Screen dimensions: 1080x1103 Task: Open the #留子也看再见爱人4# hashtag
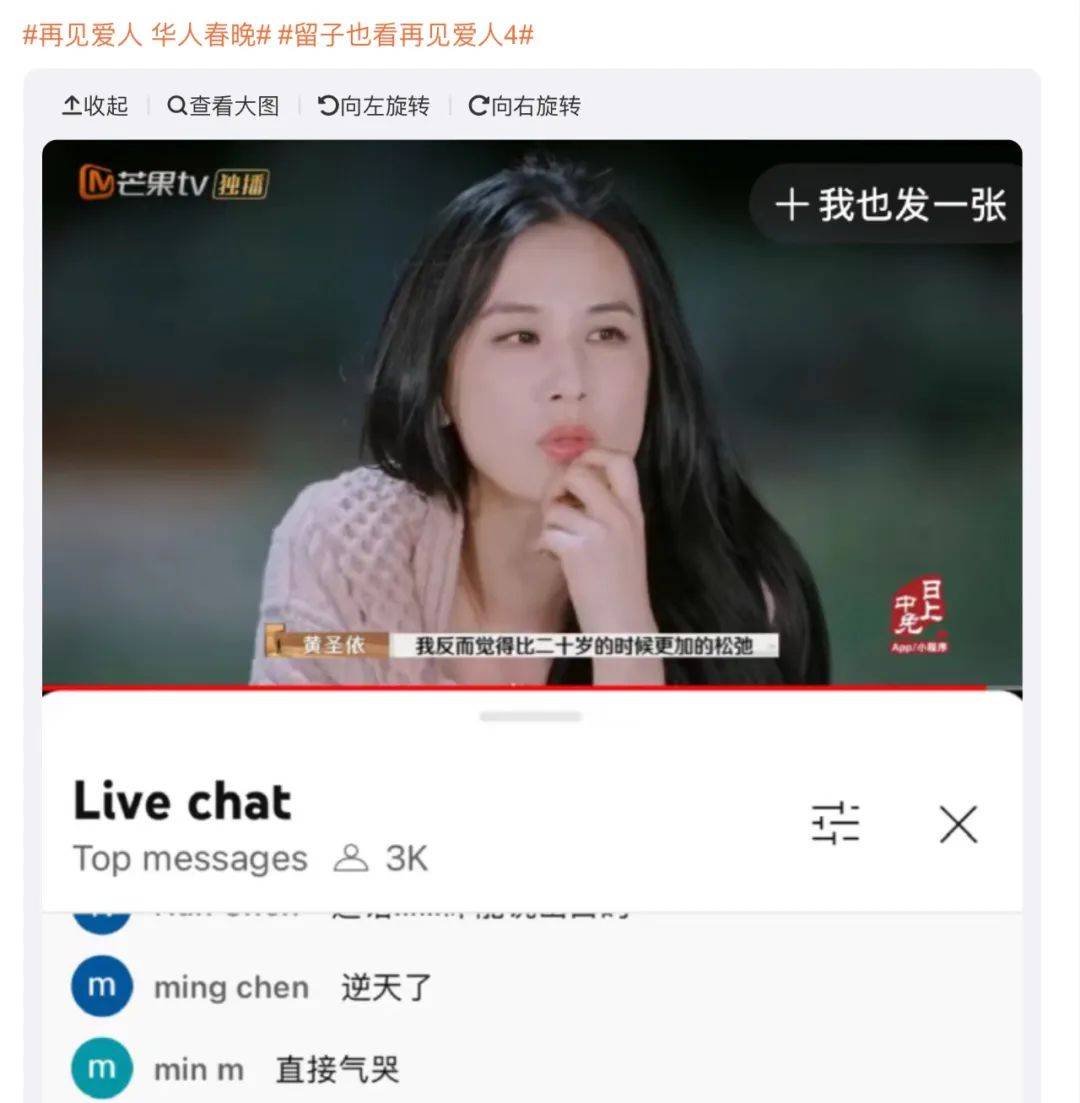coord(405,35)
